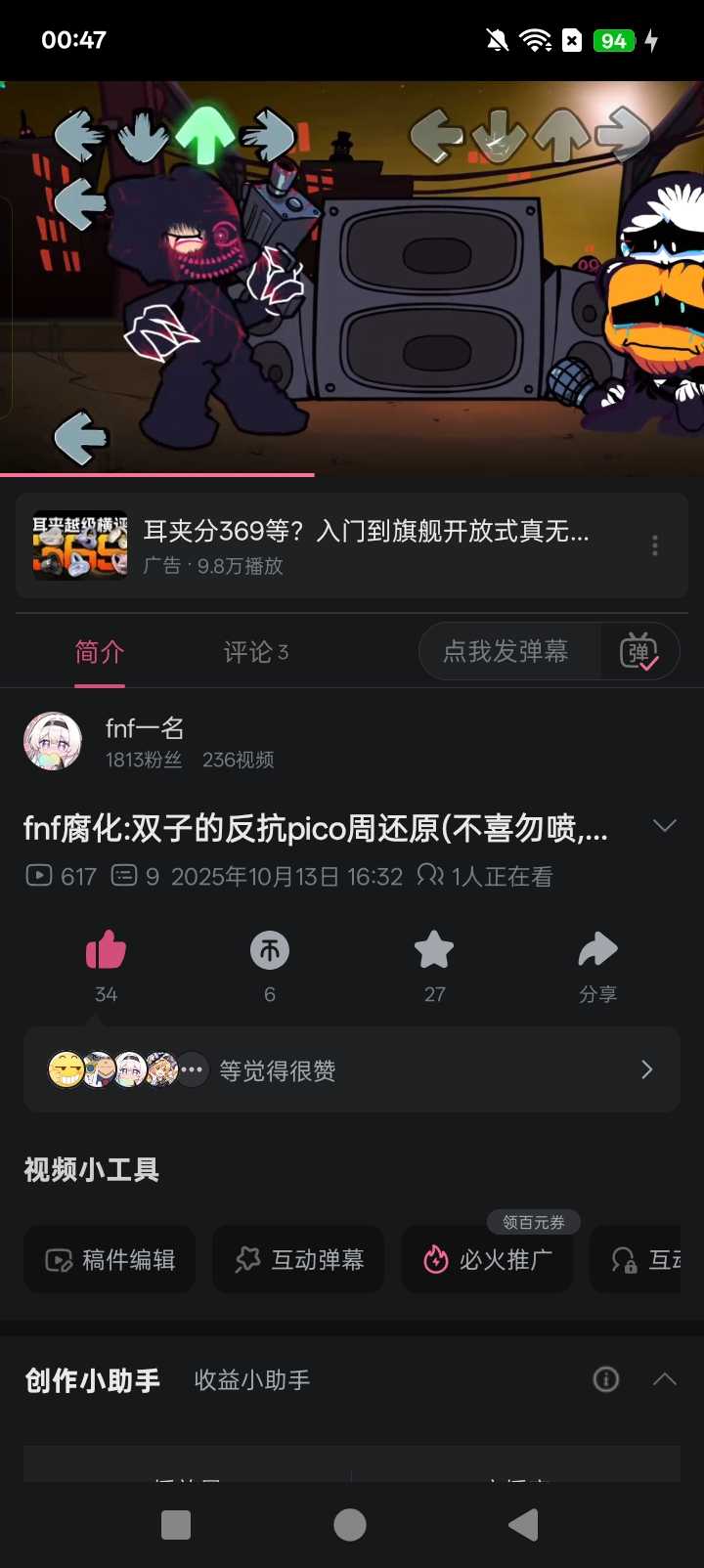
Task: Tap 点我发弹幕 to write a danmaku
Action: pos(506,652)
